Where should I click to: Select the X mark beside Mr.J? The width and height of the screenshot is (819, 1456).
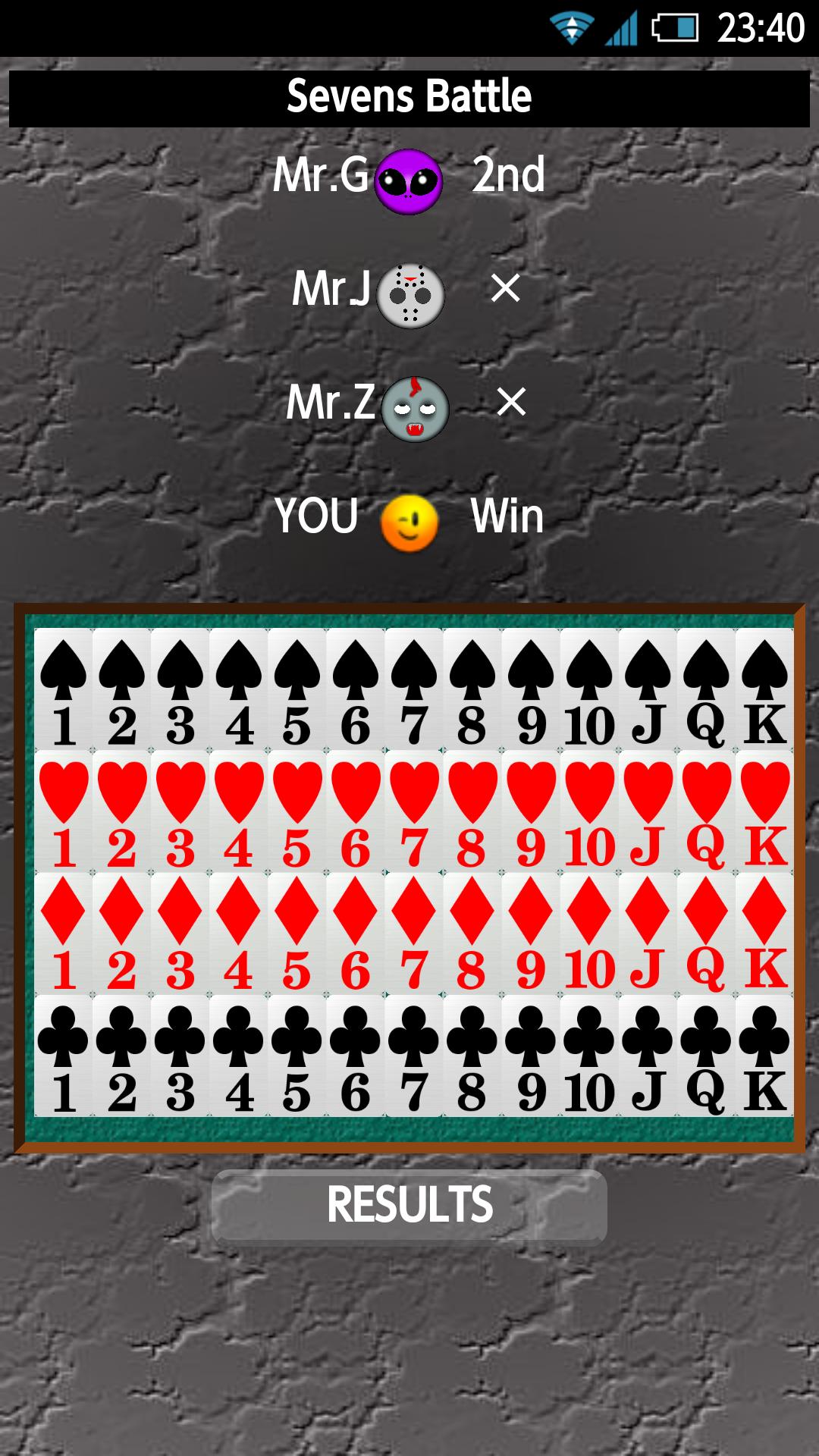click(507, 290)
